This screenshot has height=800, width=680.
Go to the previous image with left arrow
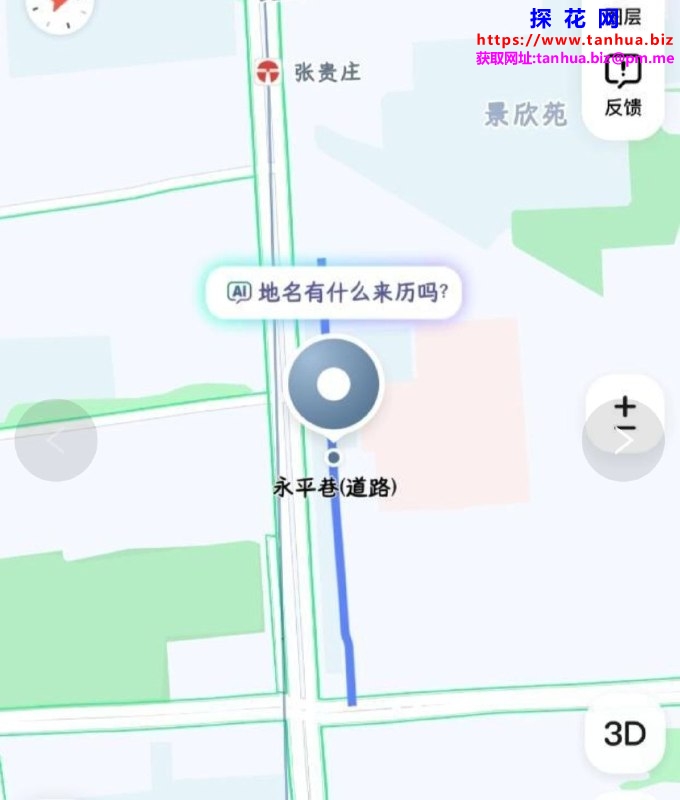pyautogui.click(x=56, y=440)
